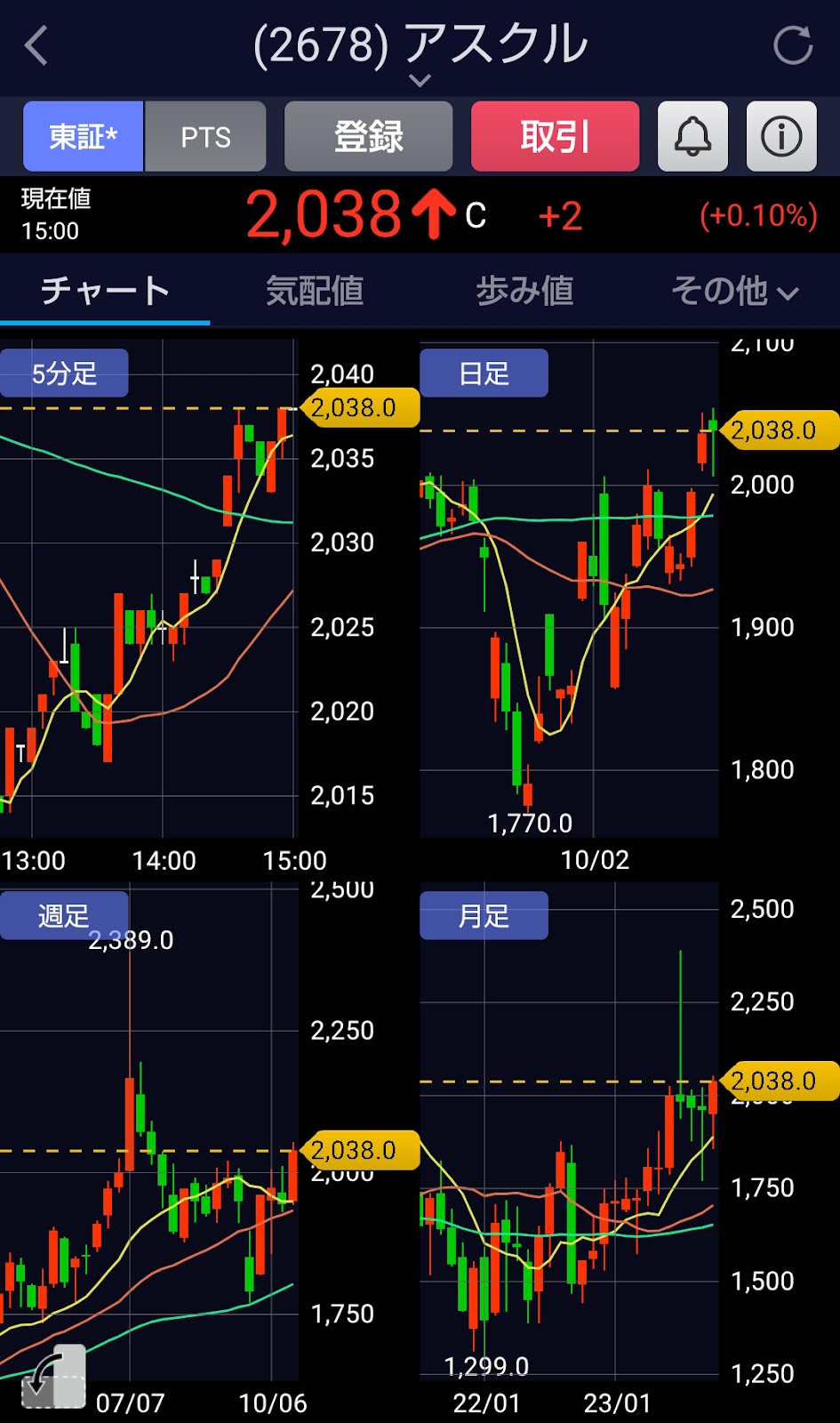Switch to the PTS market
Screen dimensions: 840x1423
[205, 136]
